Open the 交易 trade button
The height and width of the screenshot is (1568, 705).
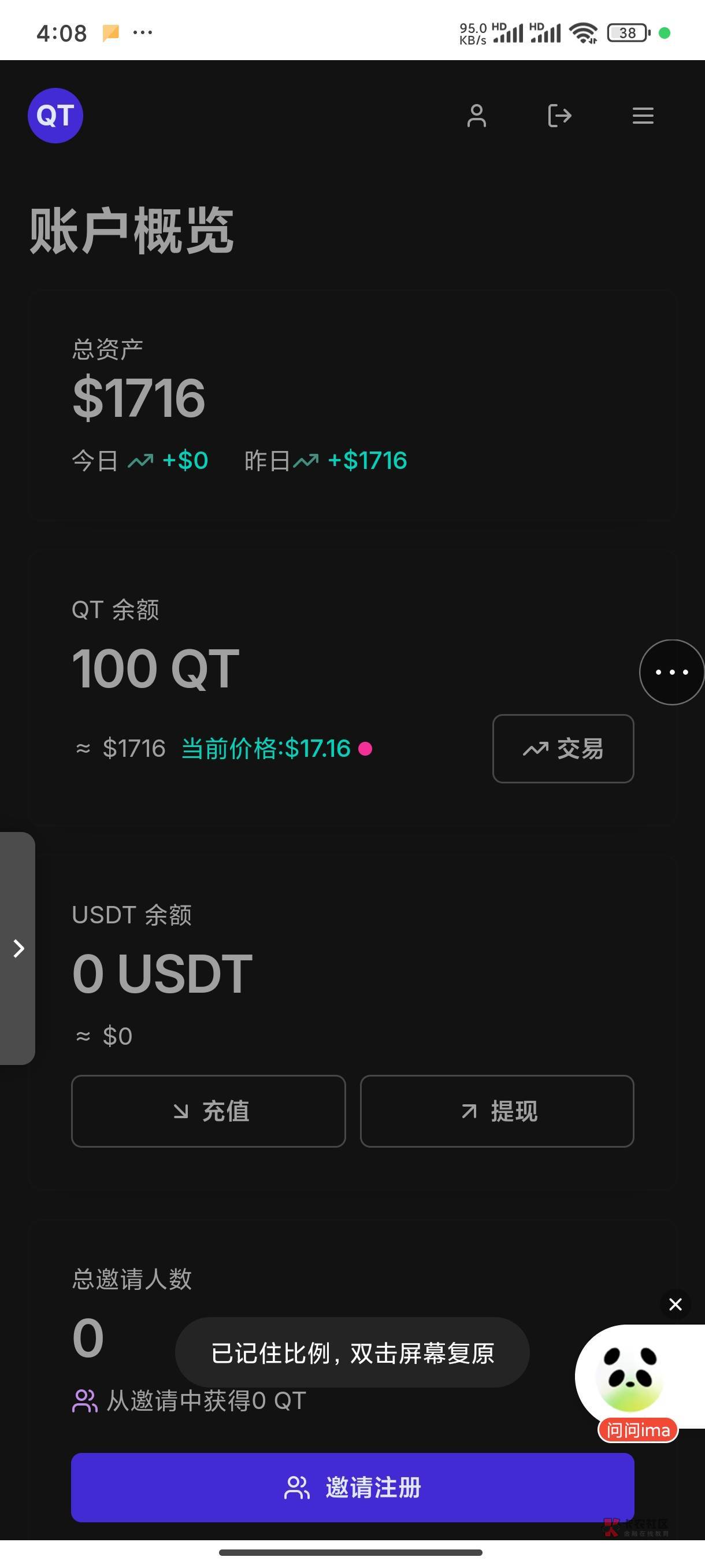tap(563, 749)
